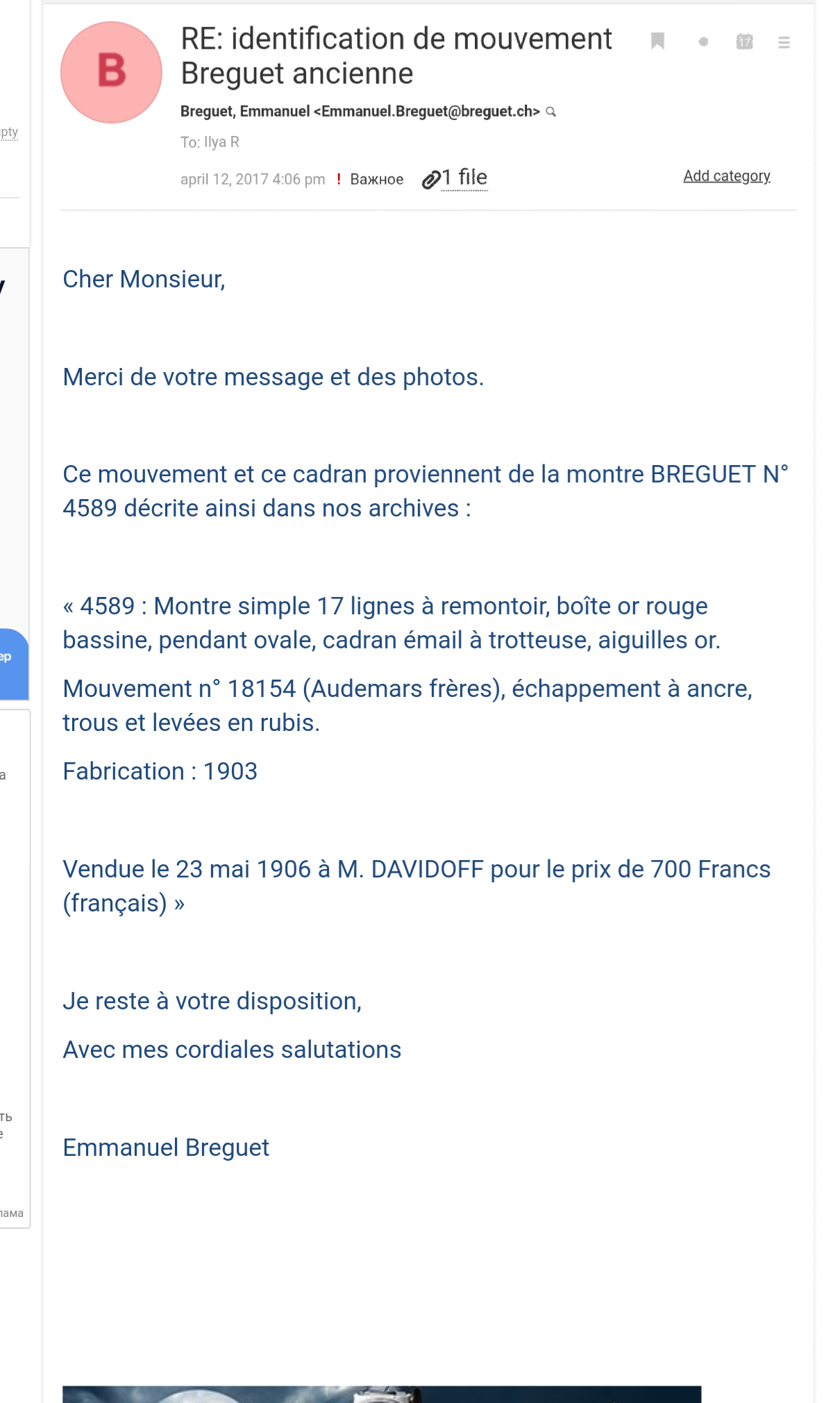Open the attached image at the bottom
Screen dimensions: 840x1403
(x=382, y=1394)
